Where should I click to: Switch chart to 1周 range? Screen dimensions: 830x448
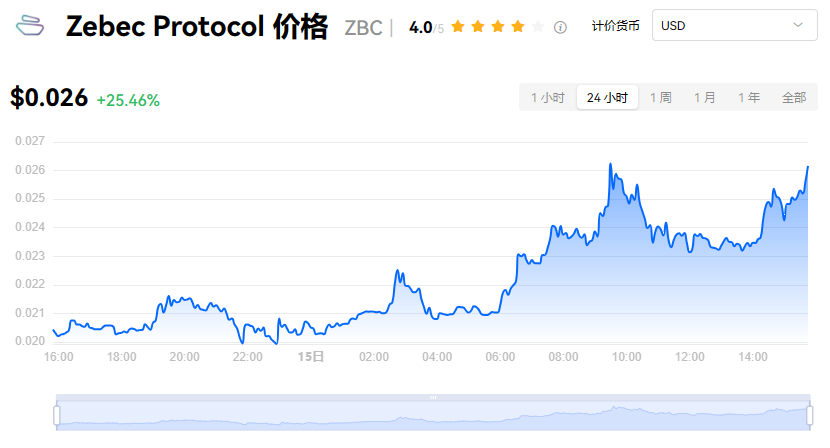[660, 97]
